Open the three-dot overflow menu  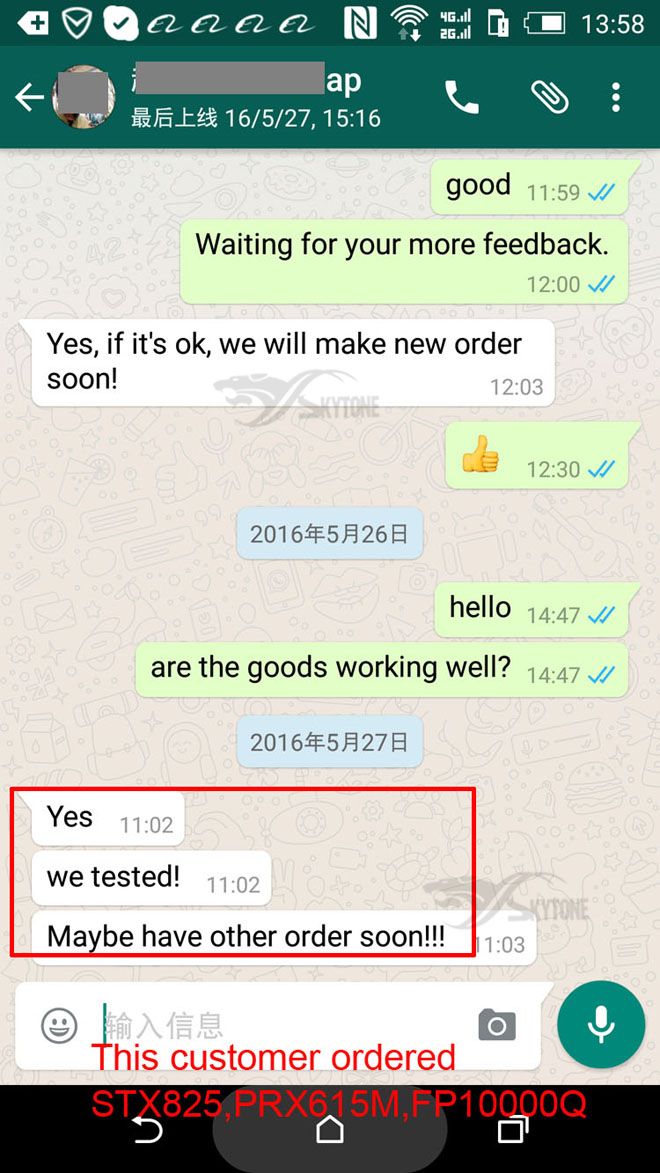tap(615, 97)
